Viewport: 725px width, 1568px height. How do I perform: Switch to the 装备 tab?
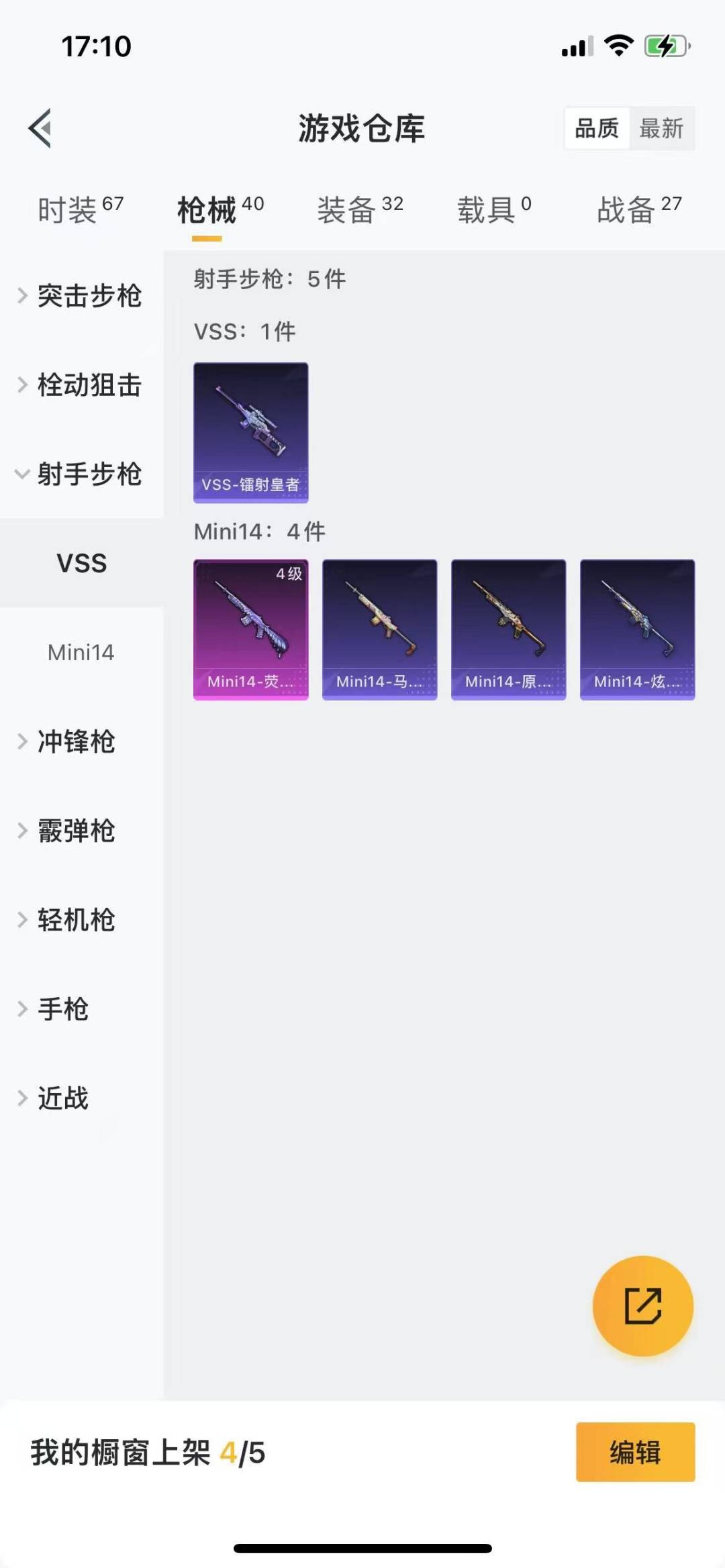pyautogui.click(x=360, y=209)
